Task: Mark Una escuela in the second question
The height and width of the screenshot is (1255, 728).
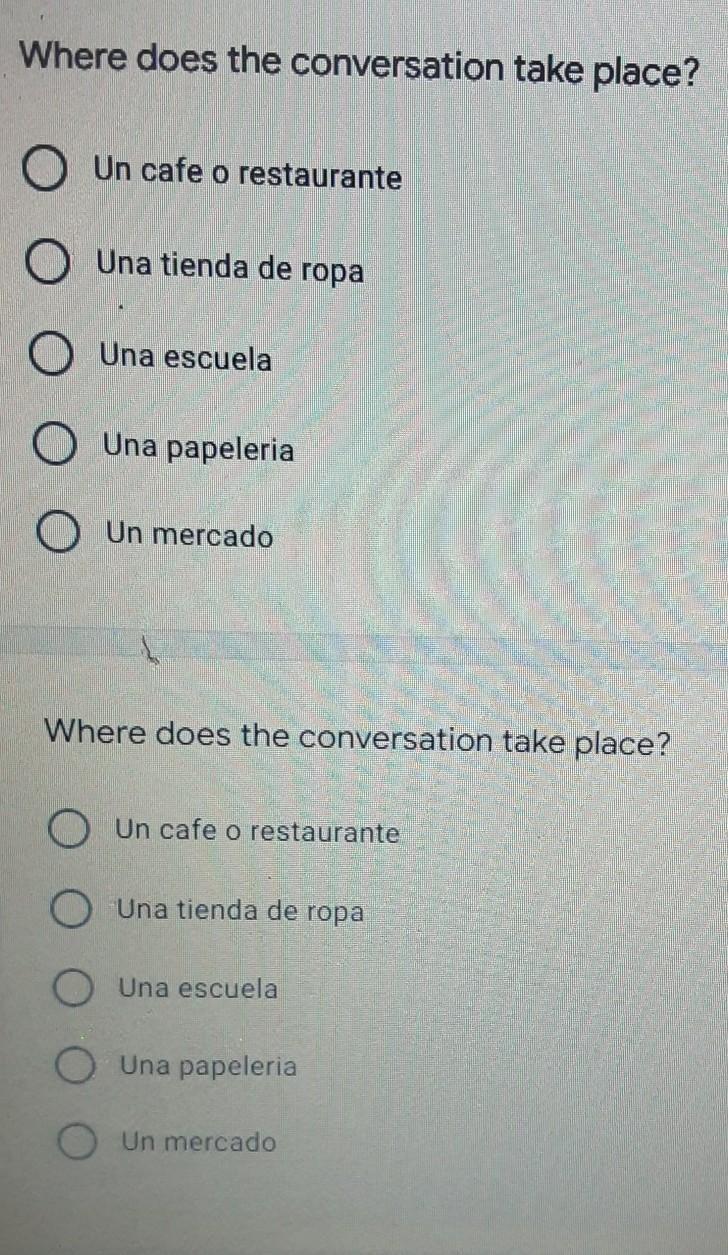Action: click(72, 989)
